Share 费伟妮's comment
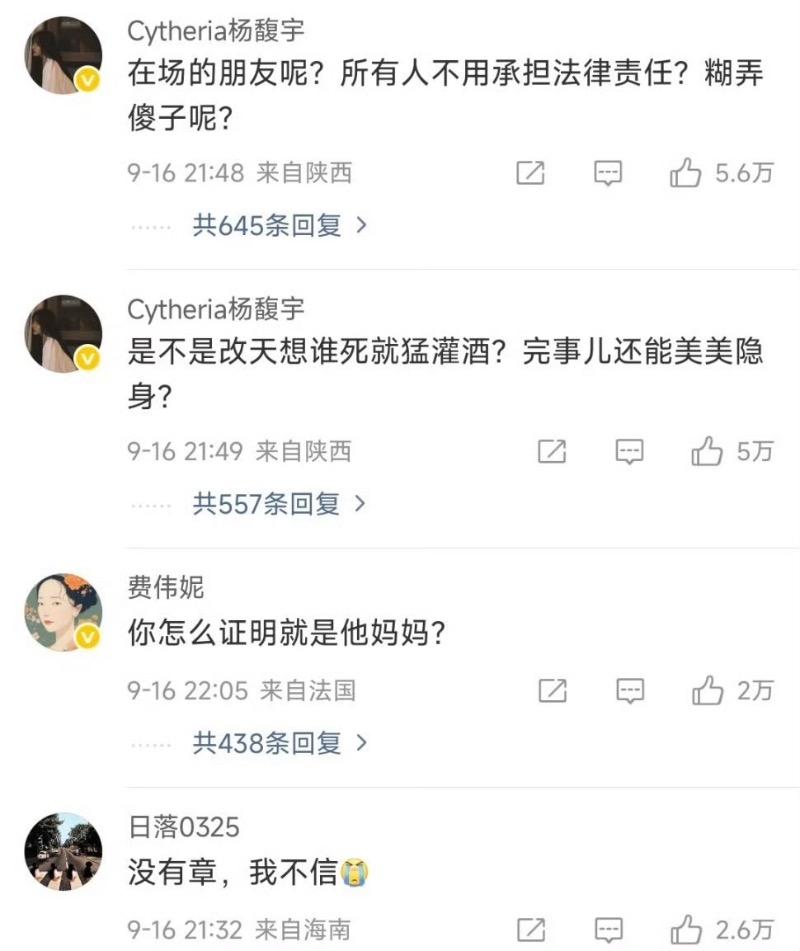Screen dimensions: 800x951 tap(553, 690)
